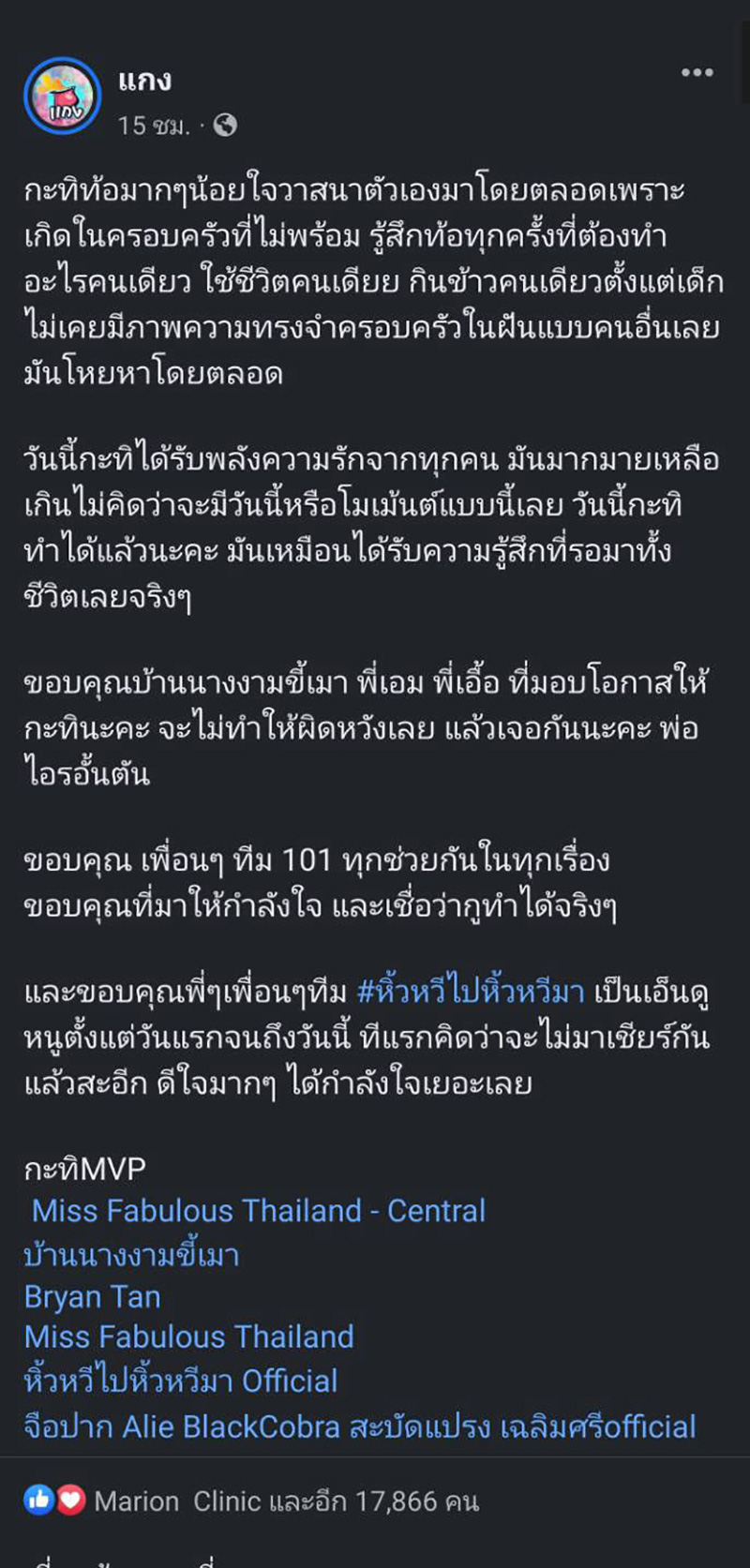The width and height of the screenshot is (750, 1568).
Task: View the list of 17,866 reactions
Action: [286, 1501]
